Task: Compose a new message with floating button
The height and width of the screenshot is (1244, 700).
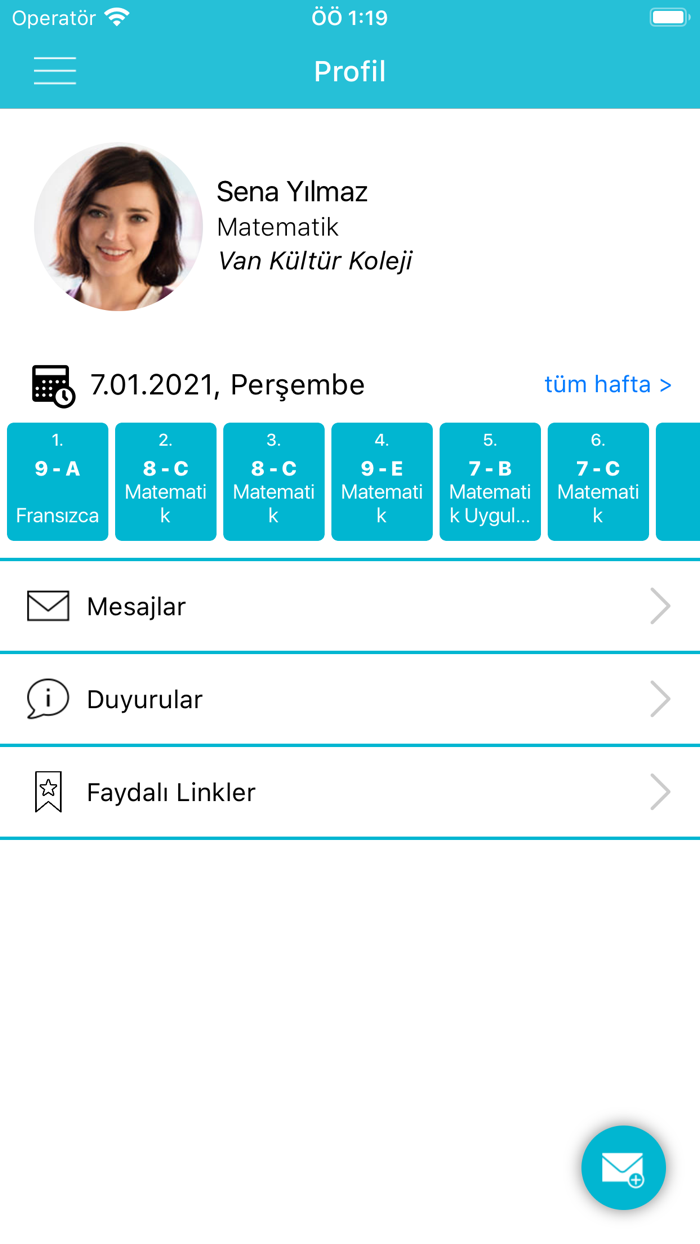Action: click(x=623, y=1167)
